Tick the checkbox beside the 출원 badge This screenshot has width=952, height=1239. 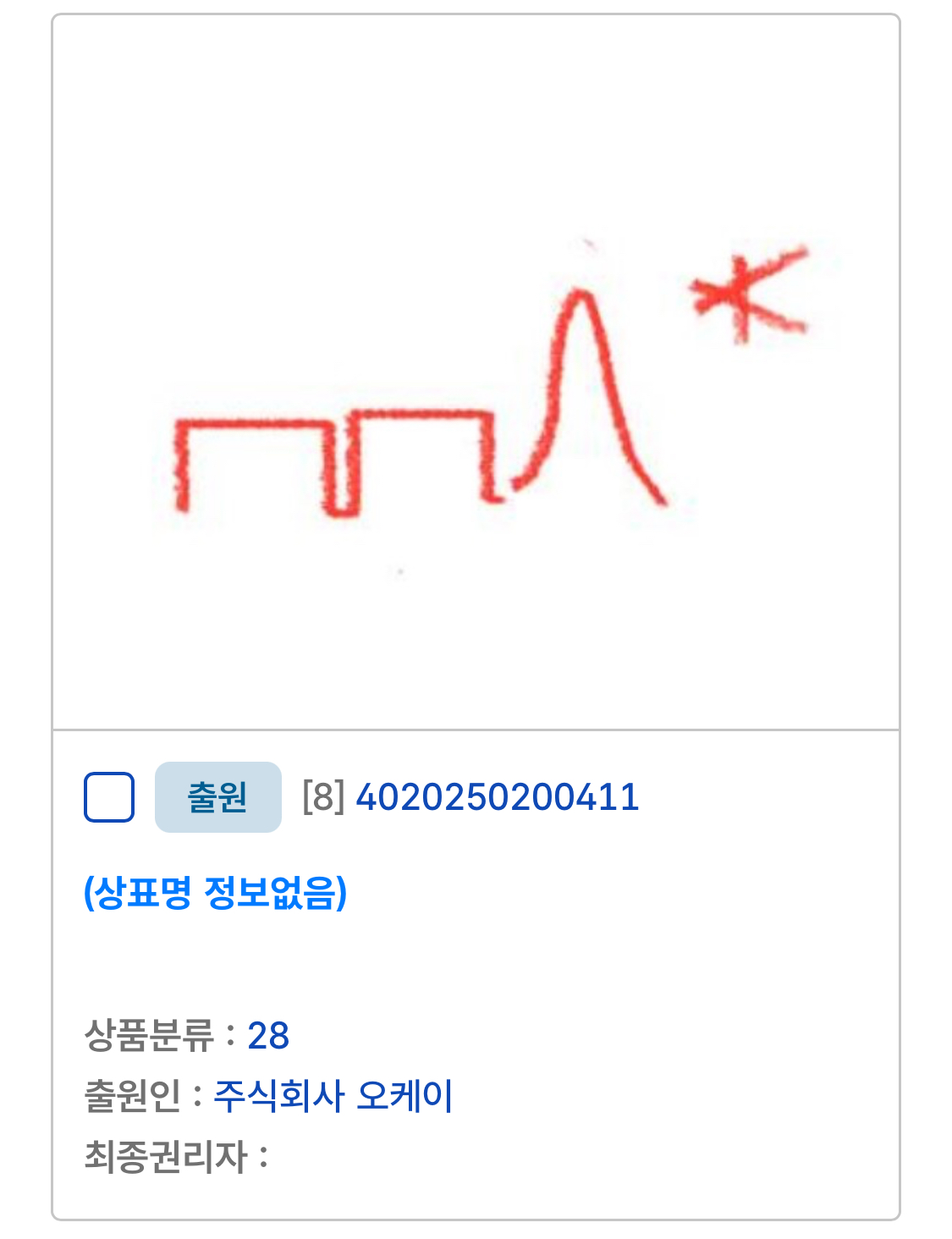(109, 797)
